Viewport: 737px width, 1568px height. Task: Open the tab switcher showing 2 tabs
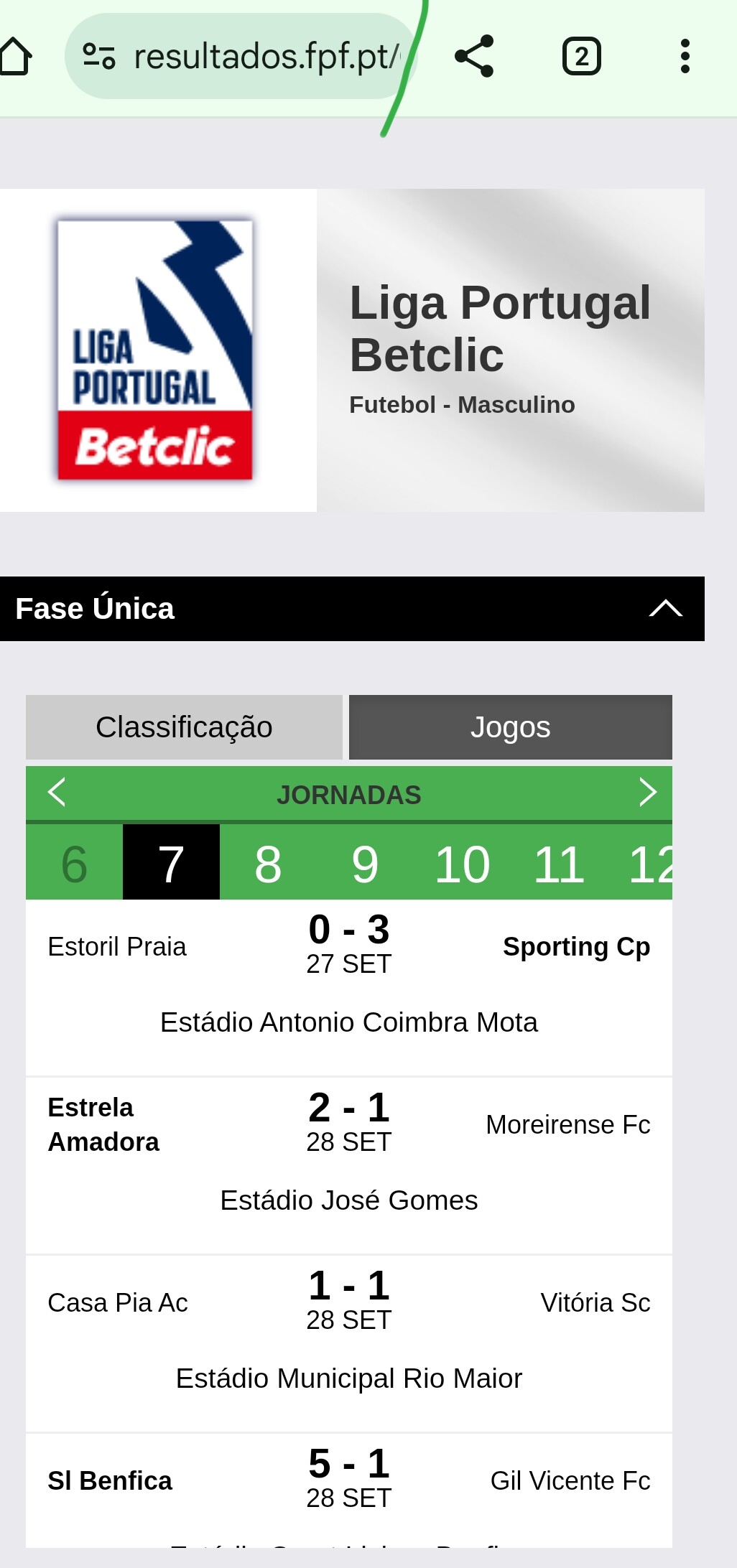[x=581, y=56]
